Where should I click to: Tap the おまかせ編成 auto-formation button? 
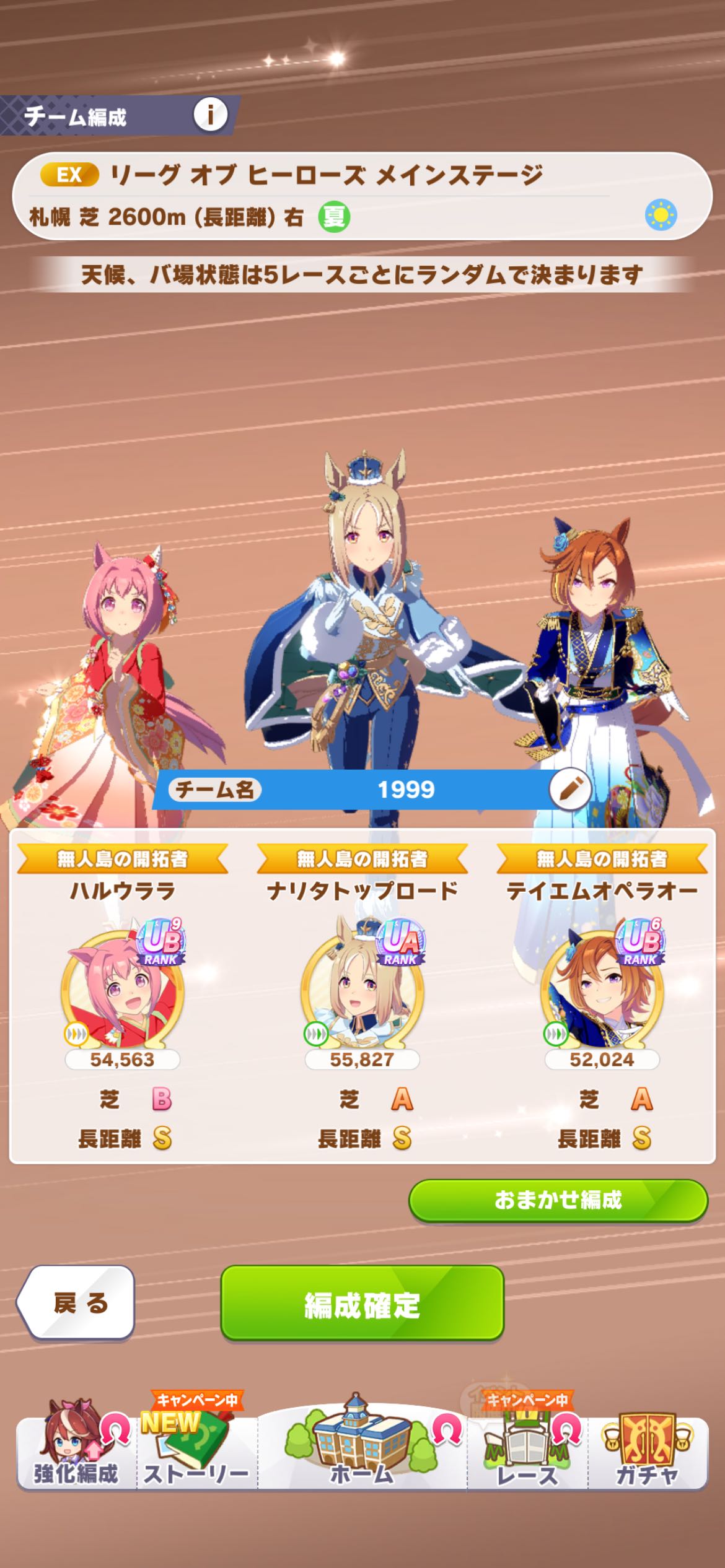pos(558,1200)
